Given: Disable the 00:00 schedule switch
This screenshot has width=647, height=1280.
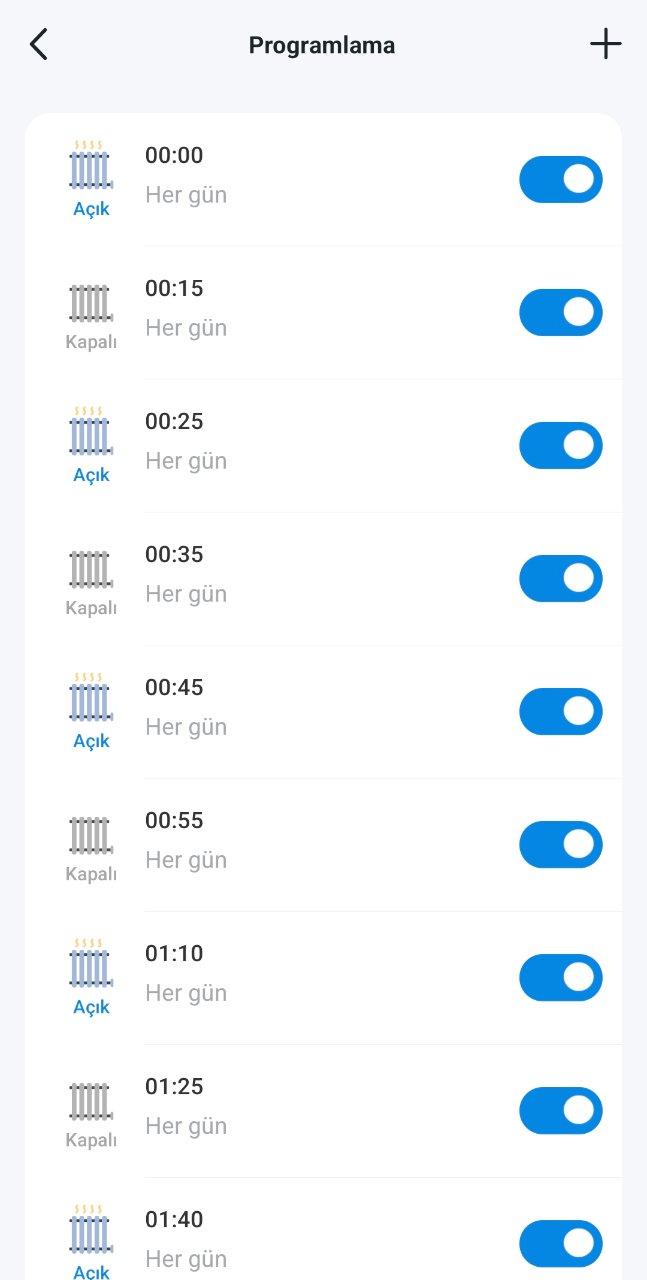Looking at the screenshot, I should [x=561, y=179].
